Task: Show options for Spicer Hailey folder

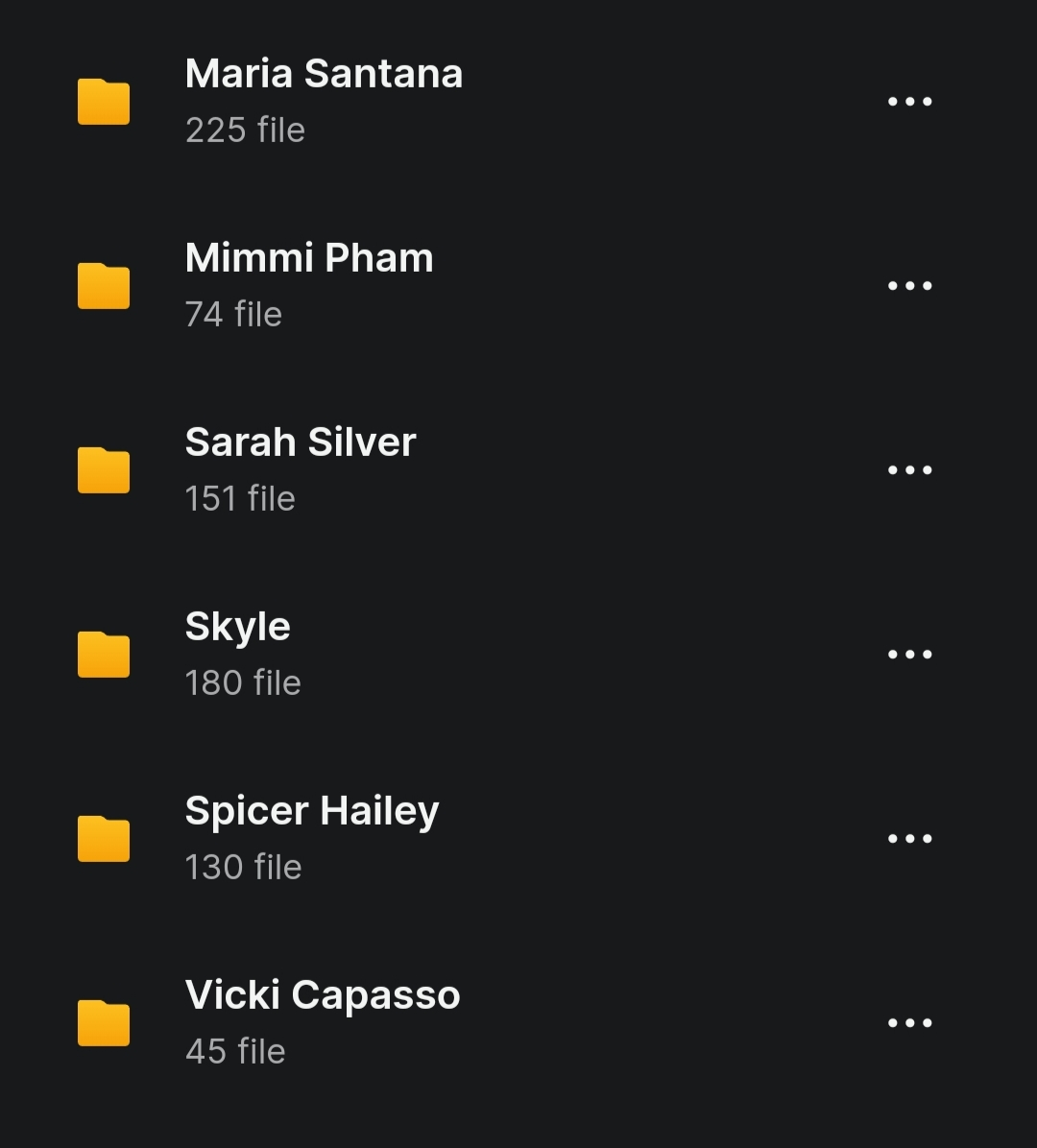Action: (x=909, y=839)
